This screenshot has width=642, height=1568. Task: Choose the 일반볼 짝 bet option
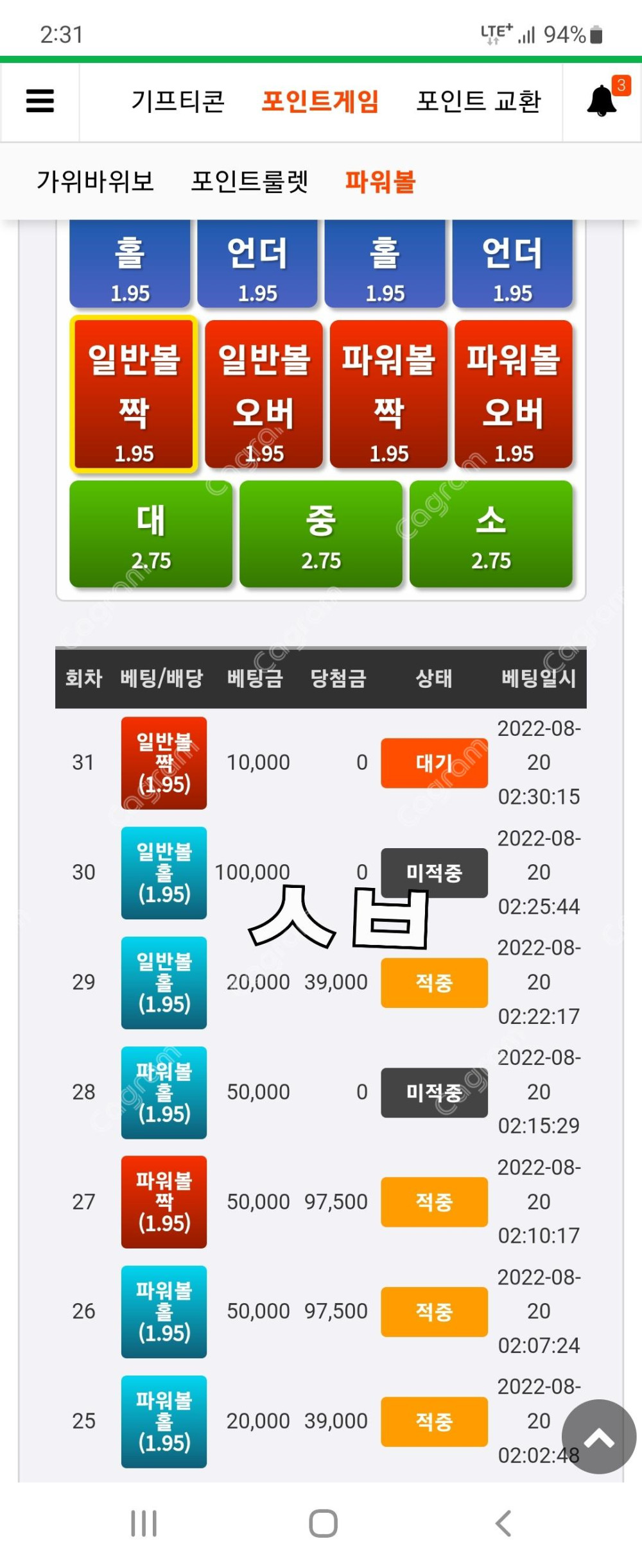pos(134,395)
